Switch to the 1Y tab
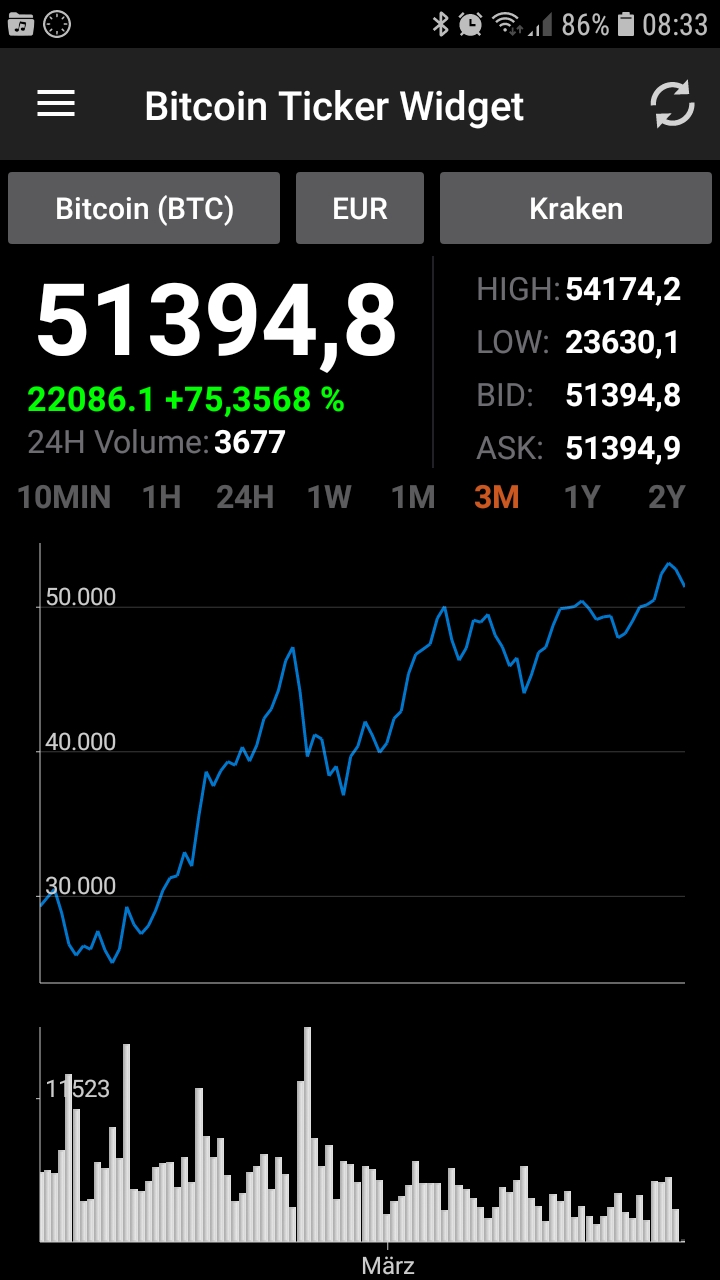This screenshot has height=1280, width=720. click(x=581, y=497)
